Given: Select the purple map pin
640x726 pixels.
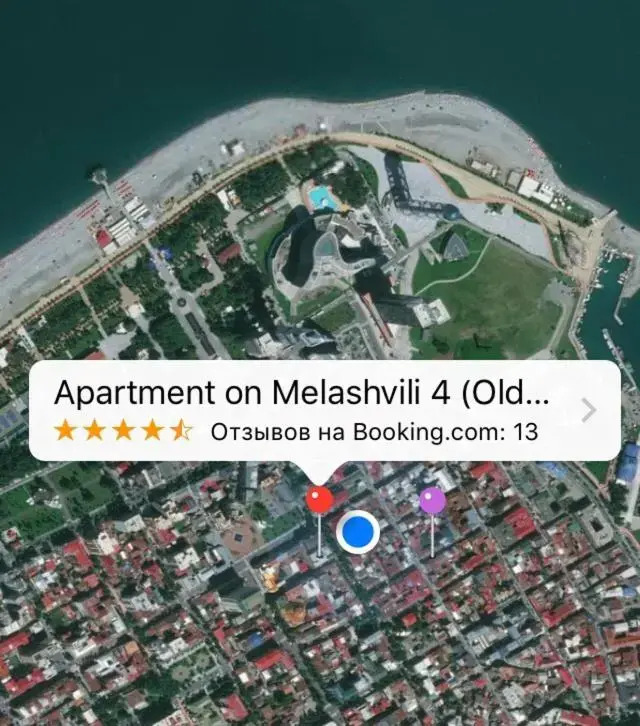Looking at the screenshot, I should 432,500.
